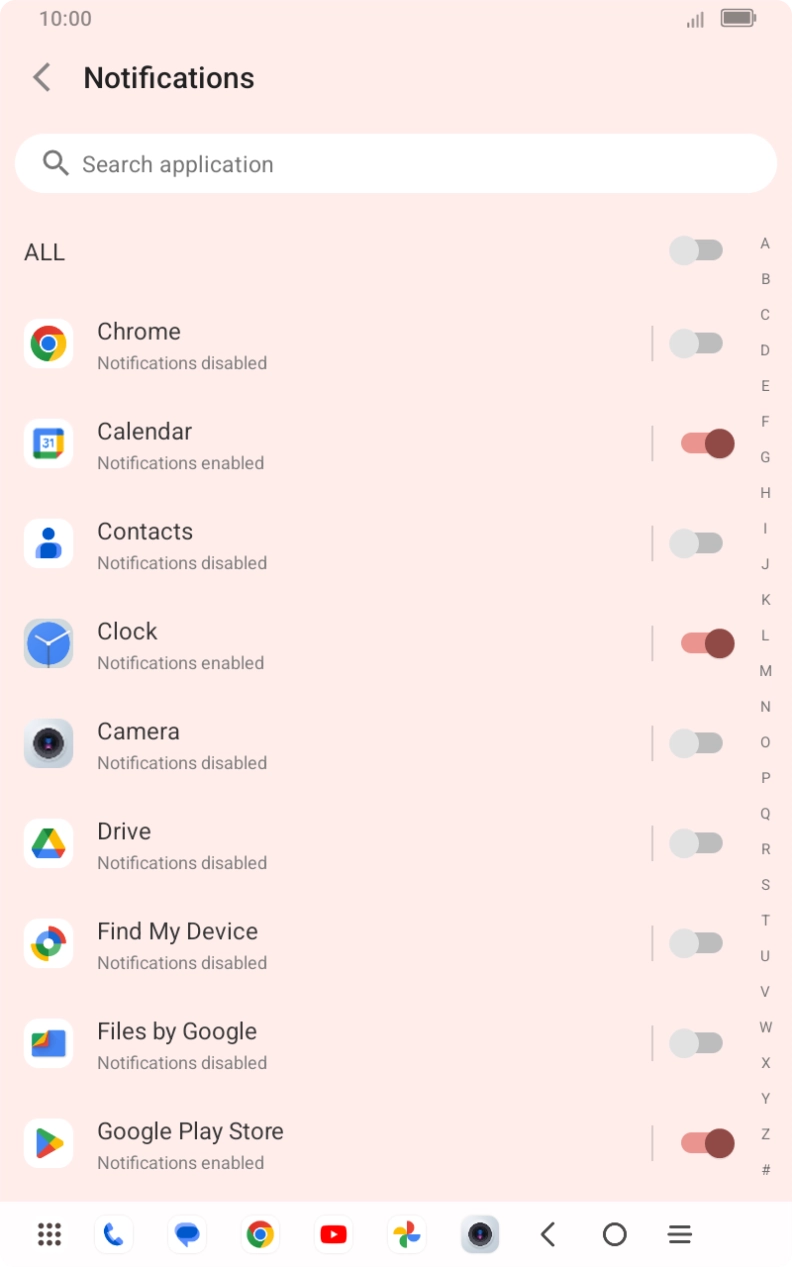The image size is (792, 1267).
Task: Open the app drawer grid icon
Action: (x=48, y=1234)
